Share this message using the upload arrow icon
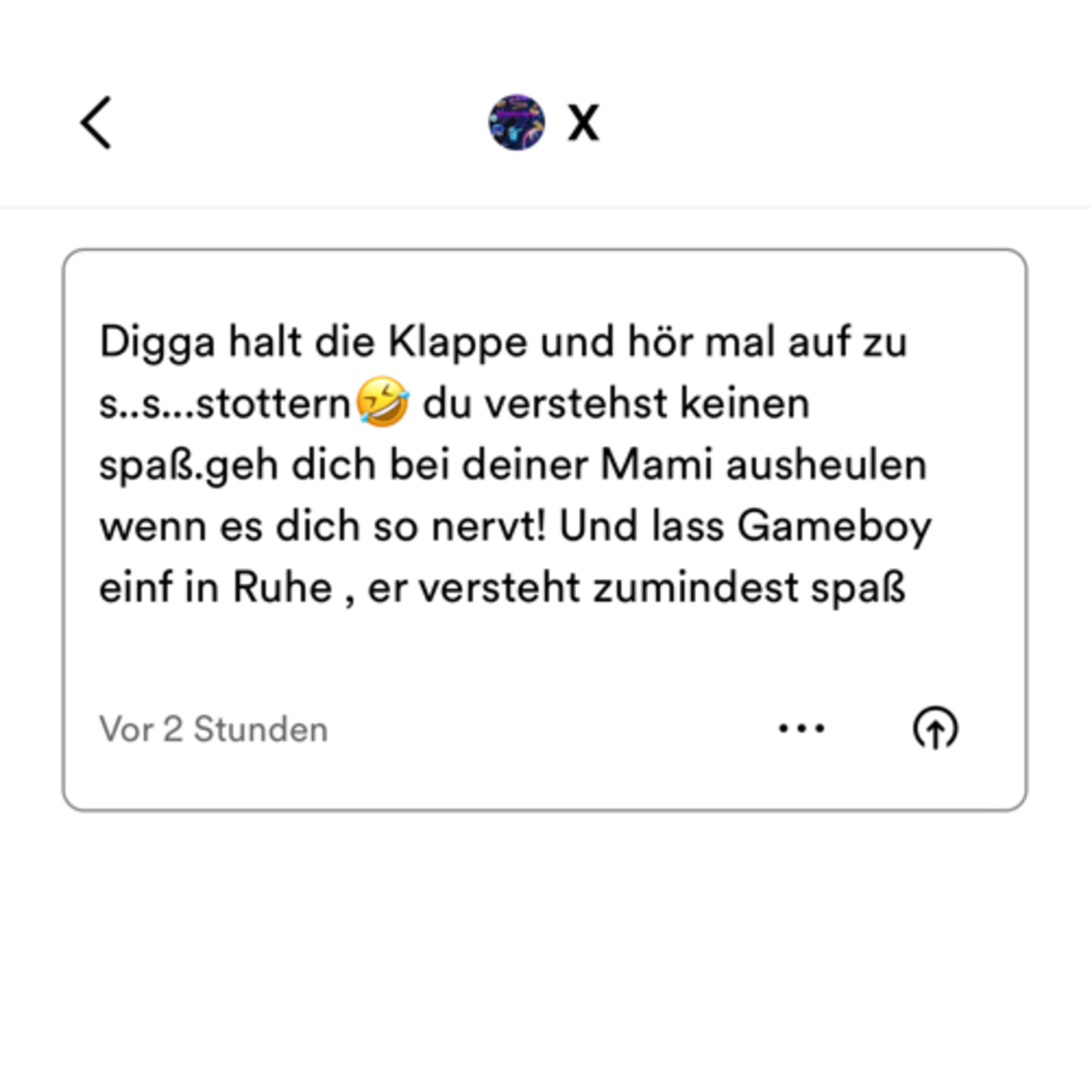This screenshot has height=1092, width=1092. pyautogui.click(x=935, y=729)
